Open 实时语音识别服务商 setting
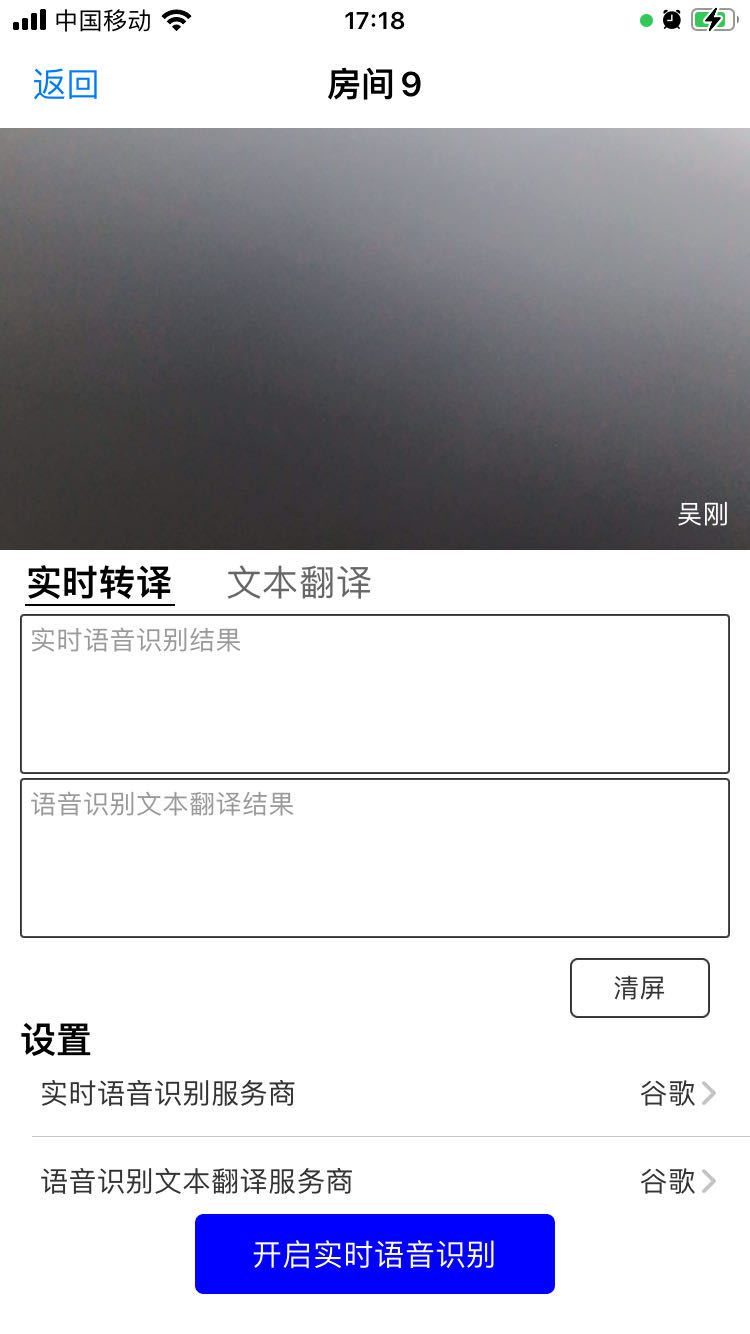 [x=375, y=1093]
